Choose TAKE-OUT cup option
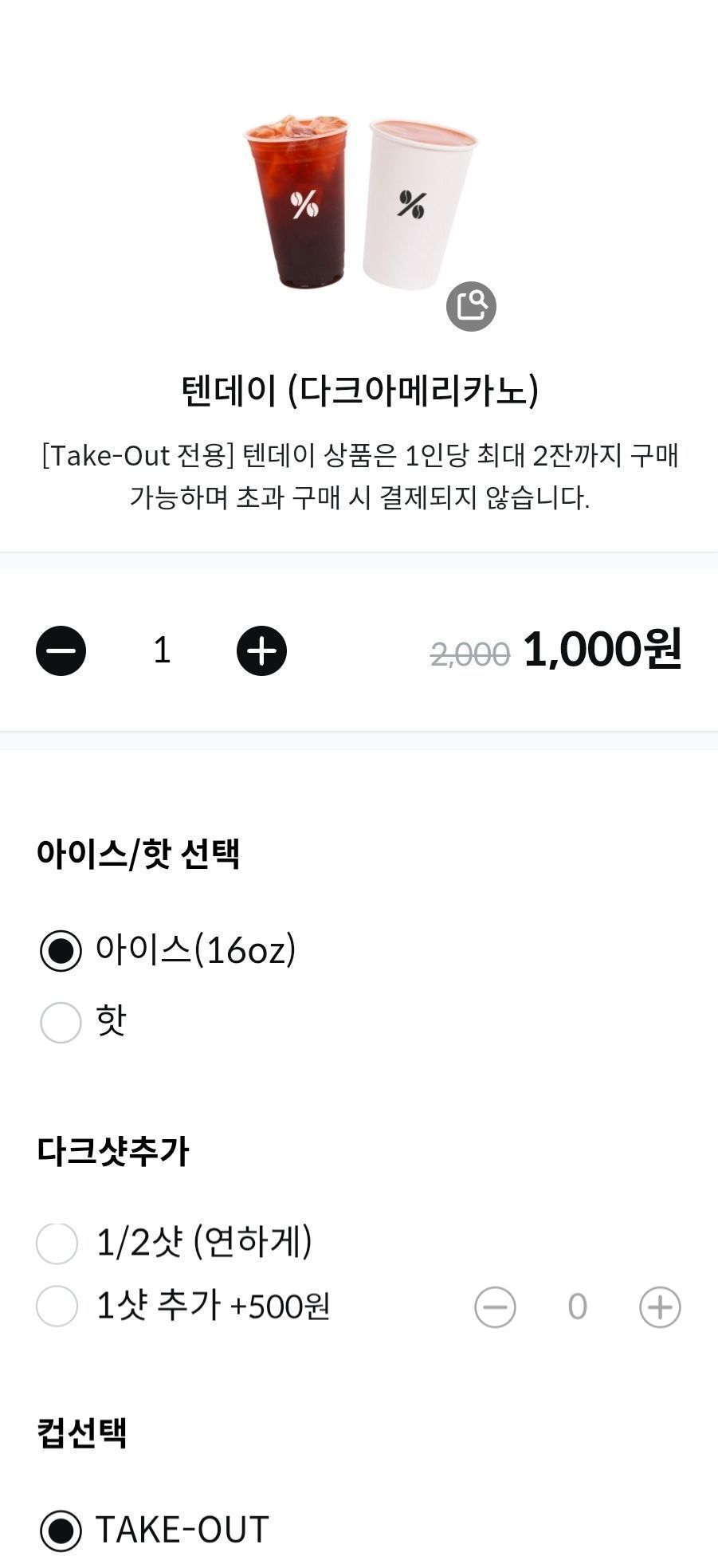Screen dimensions: 718x1568 61,1531
